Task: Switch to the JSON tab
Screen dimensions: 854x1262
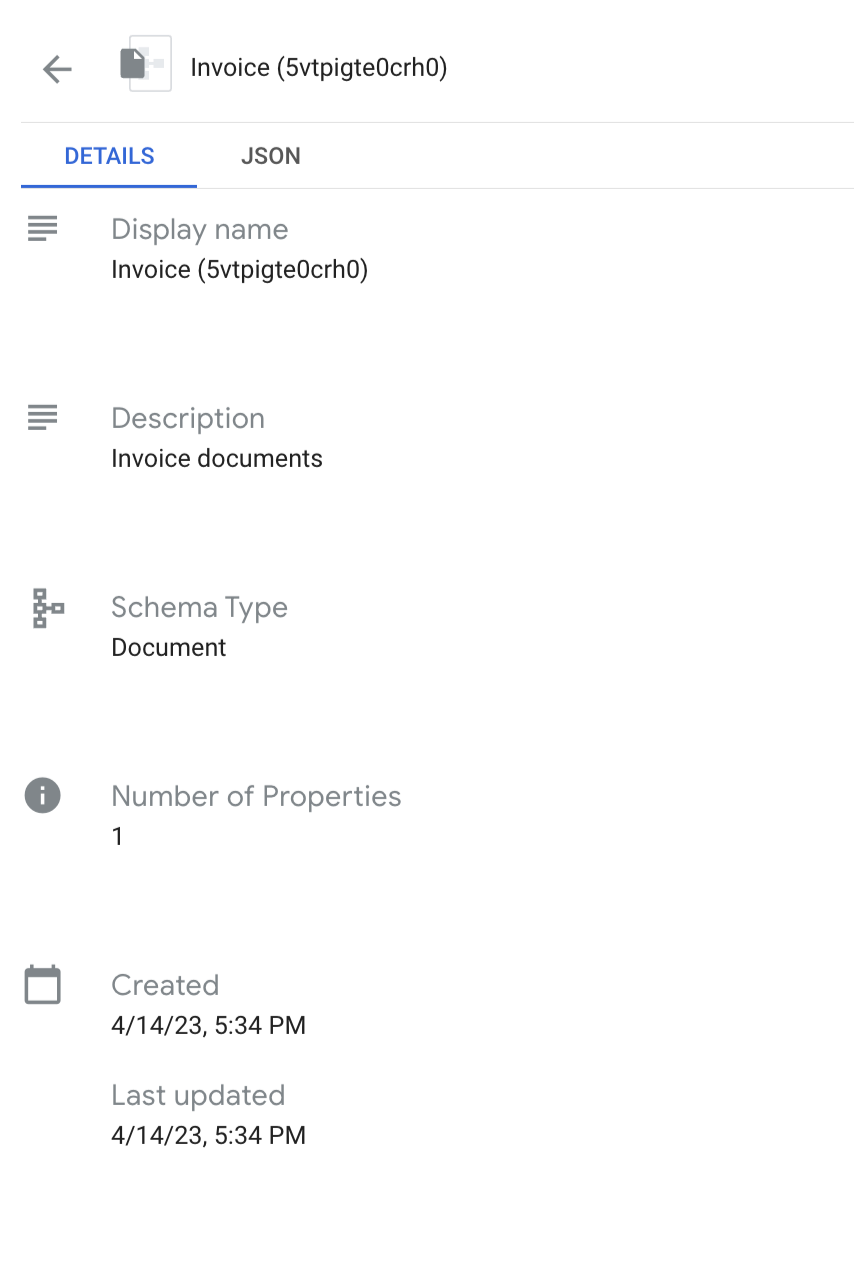Action: (x=270, y=156)
